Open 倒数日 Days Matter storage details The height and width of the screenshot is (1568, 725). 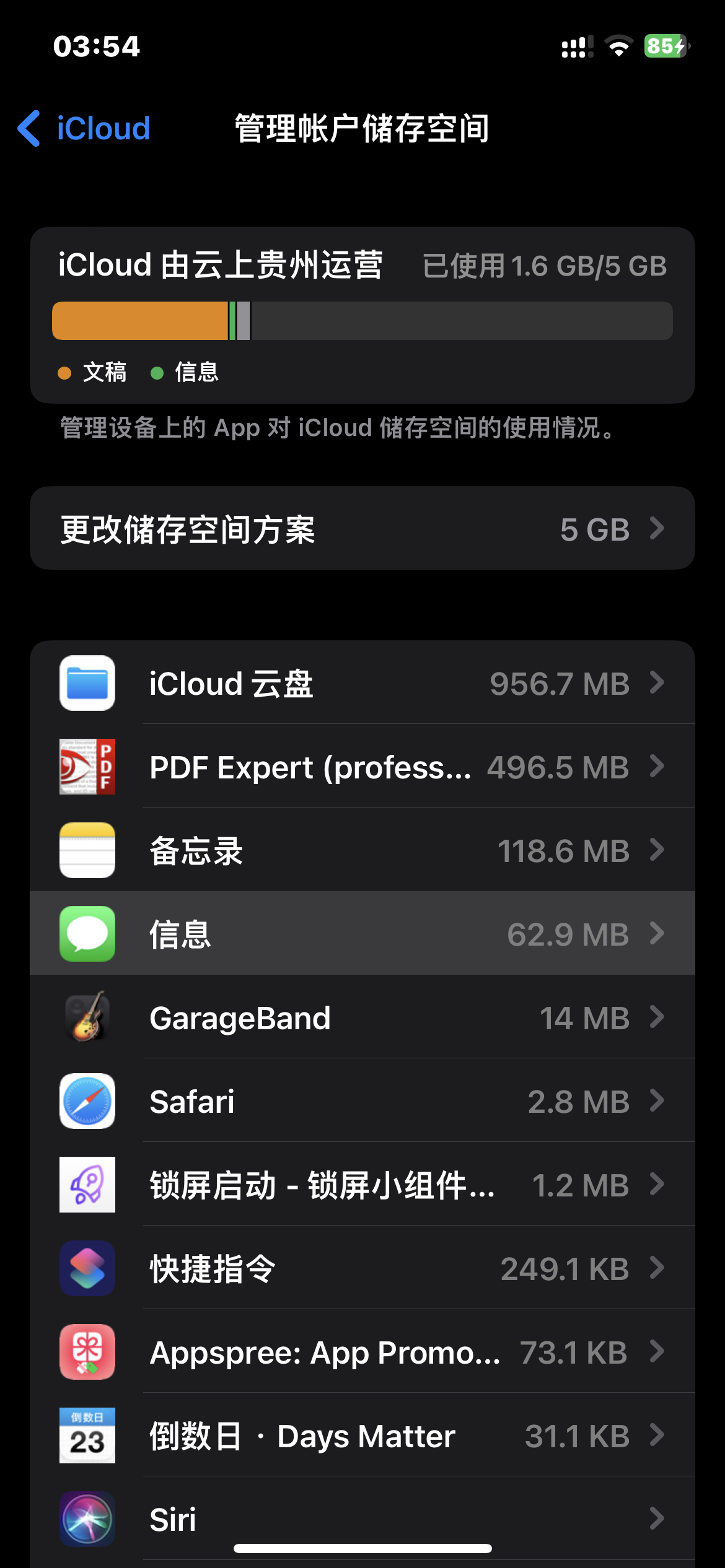[362, 1435]
